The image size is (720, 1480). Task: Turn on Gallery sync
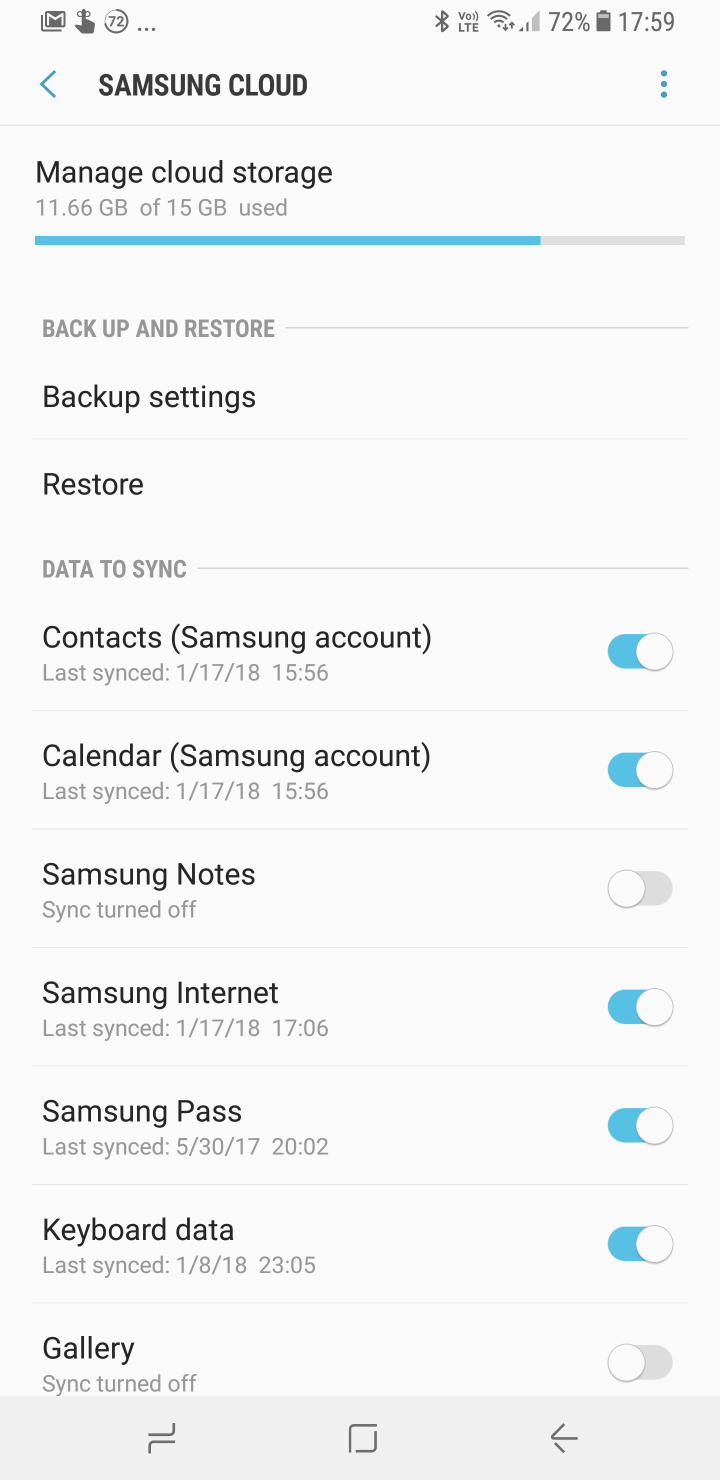[x=640, y=1363]
